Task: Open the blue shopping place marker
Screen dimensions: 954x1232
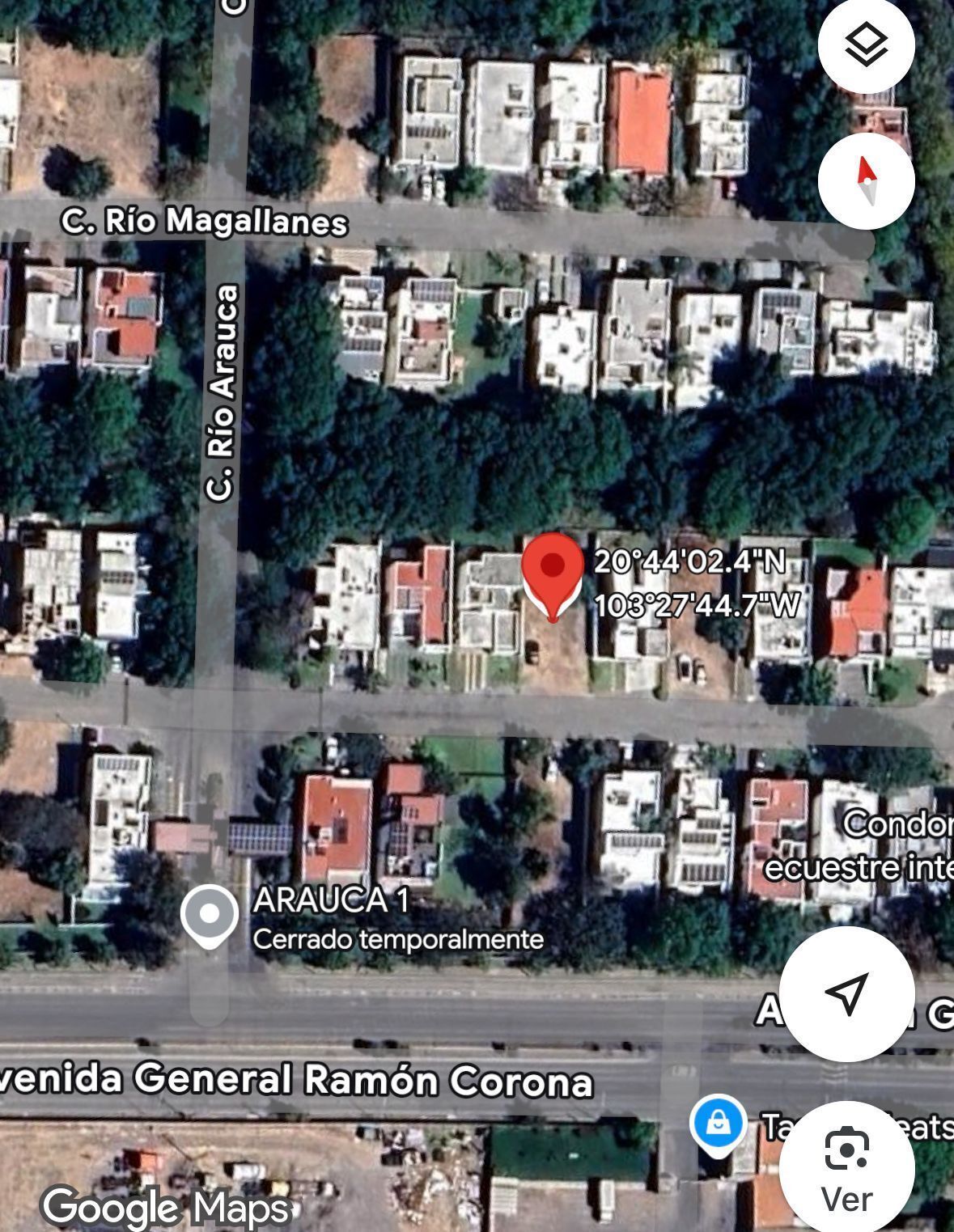Action: (x=718, y=1123)
